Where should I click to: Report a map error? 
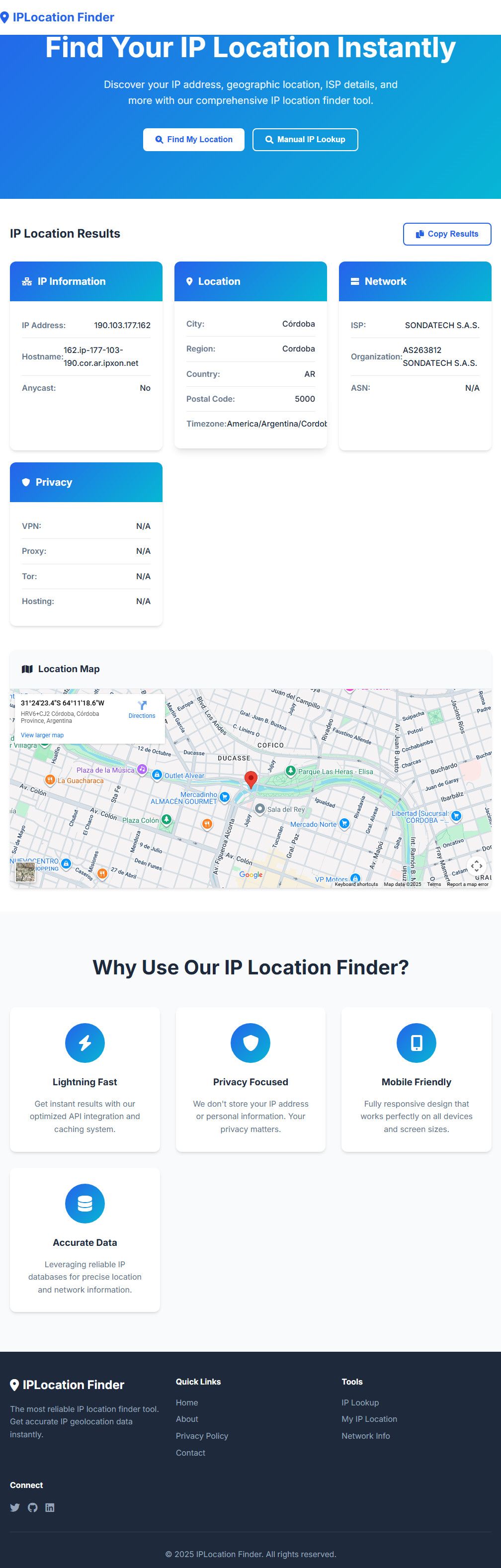coord(468,884)
